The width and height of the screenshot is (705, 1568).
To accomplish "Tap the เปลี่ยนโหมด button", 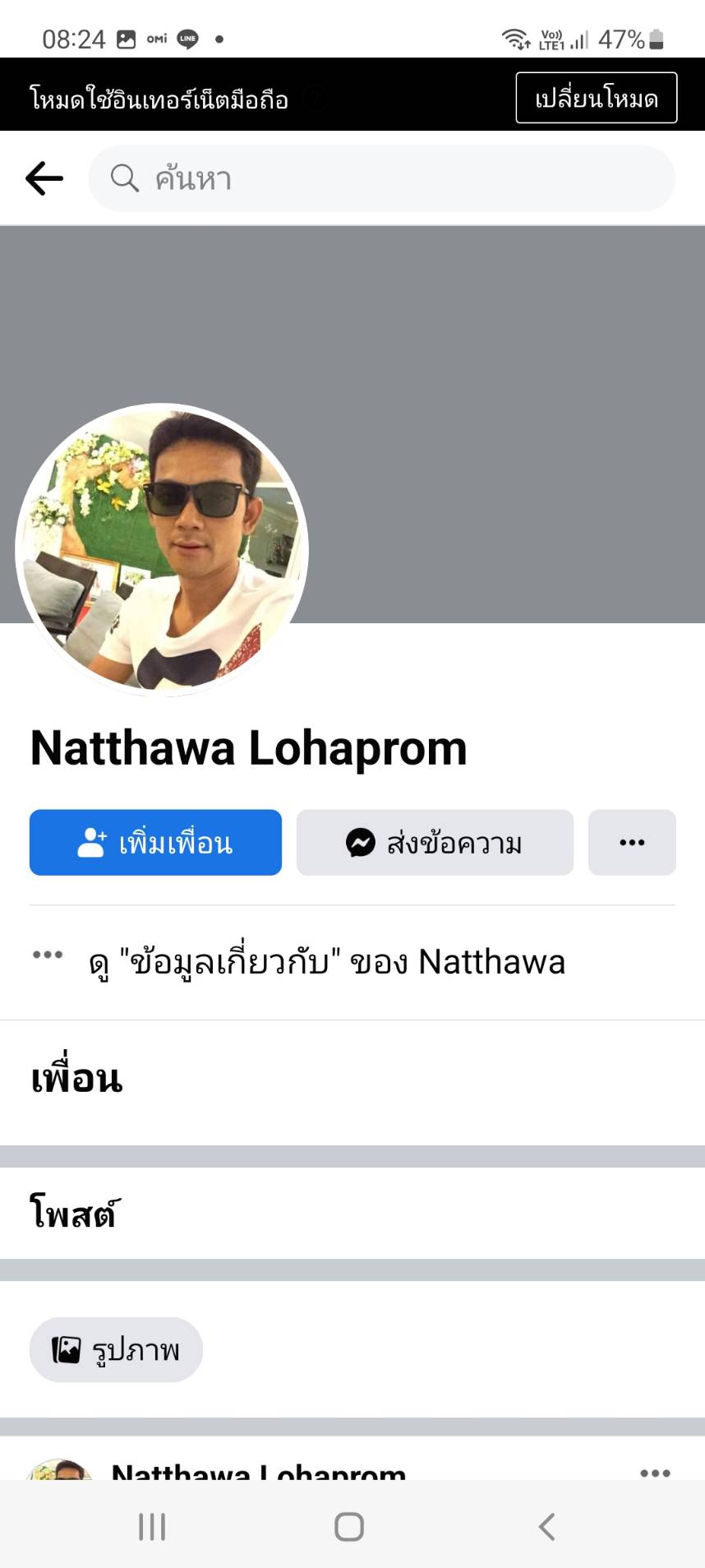I will pos(596,98).
